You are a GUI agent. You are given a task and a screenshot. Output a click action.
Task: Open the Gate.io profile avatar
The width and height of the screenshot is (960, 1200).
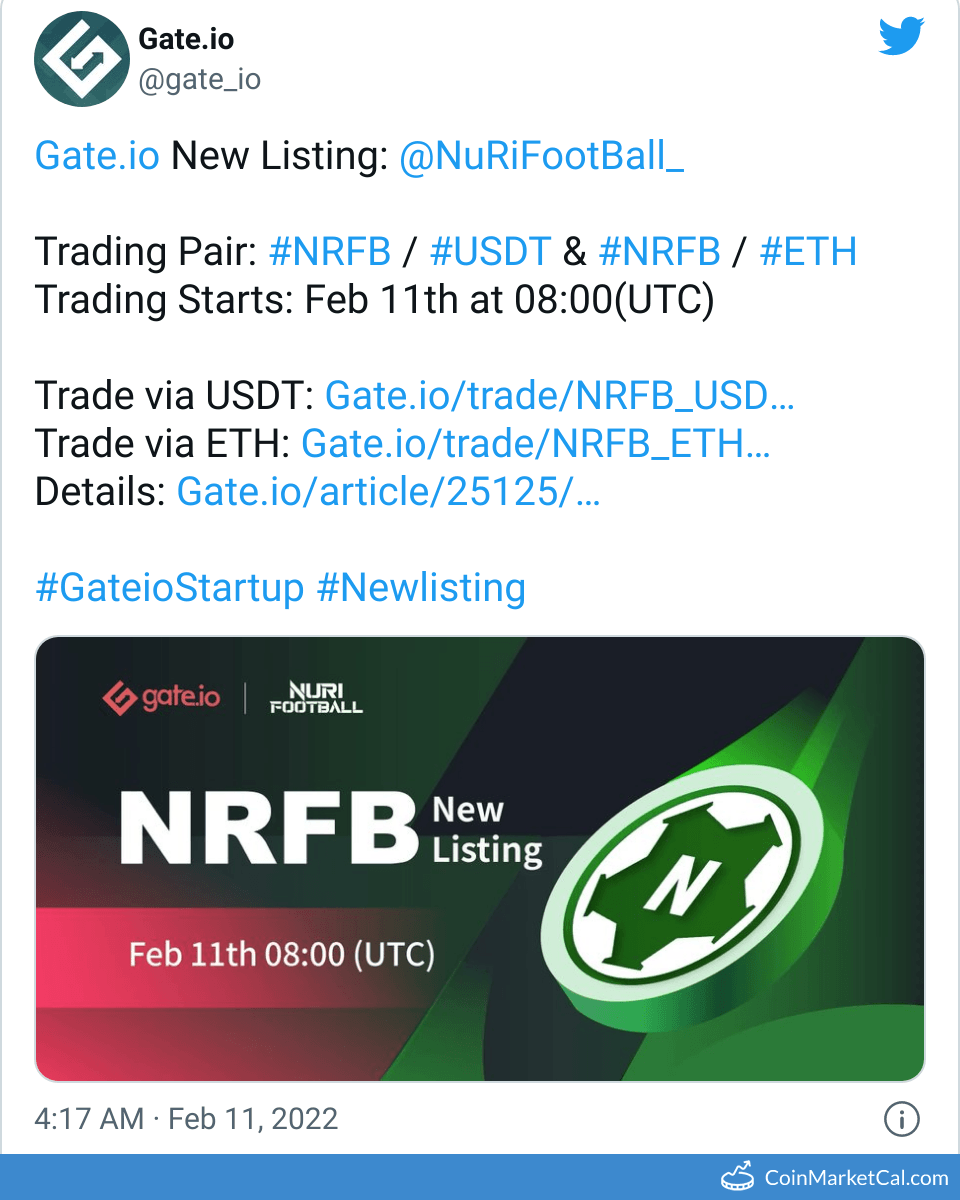[x=79, y=61]
